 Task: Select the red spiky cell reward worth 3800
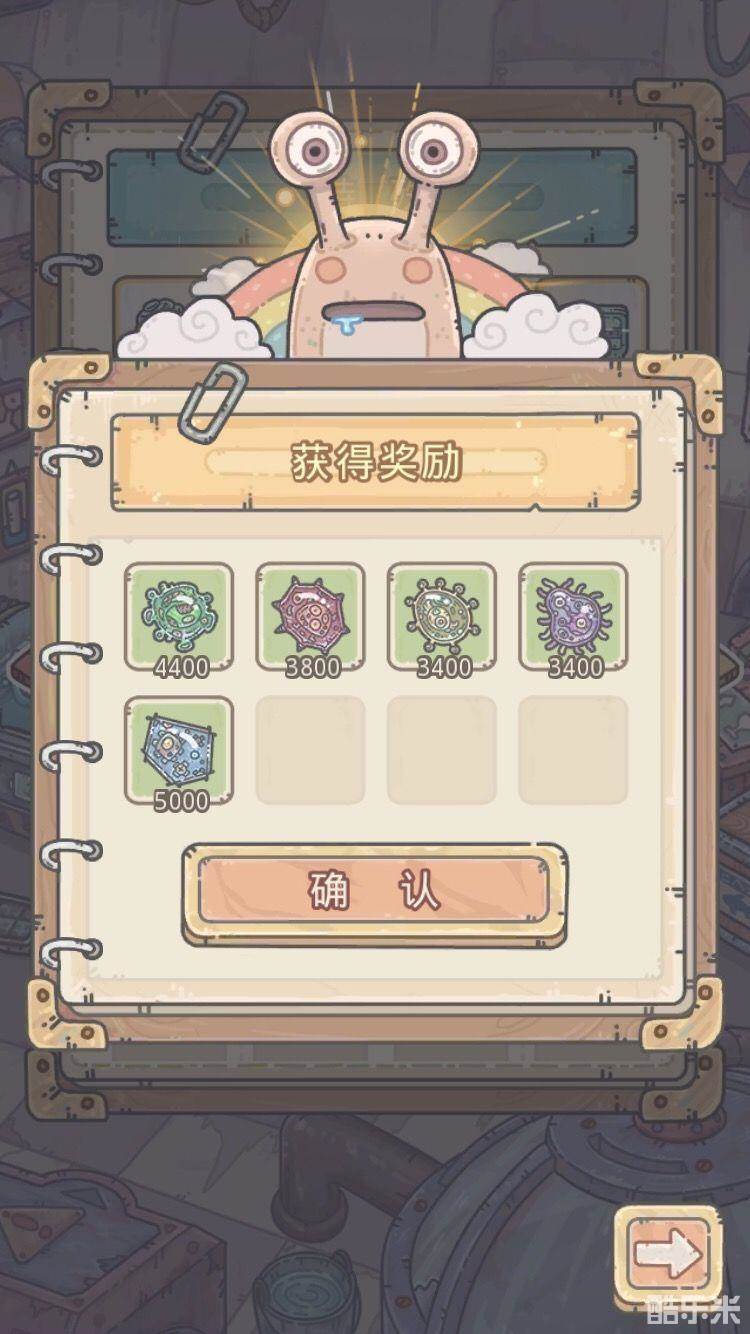point(311,616)
